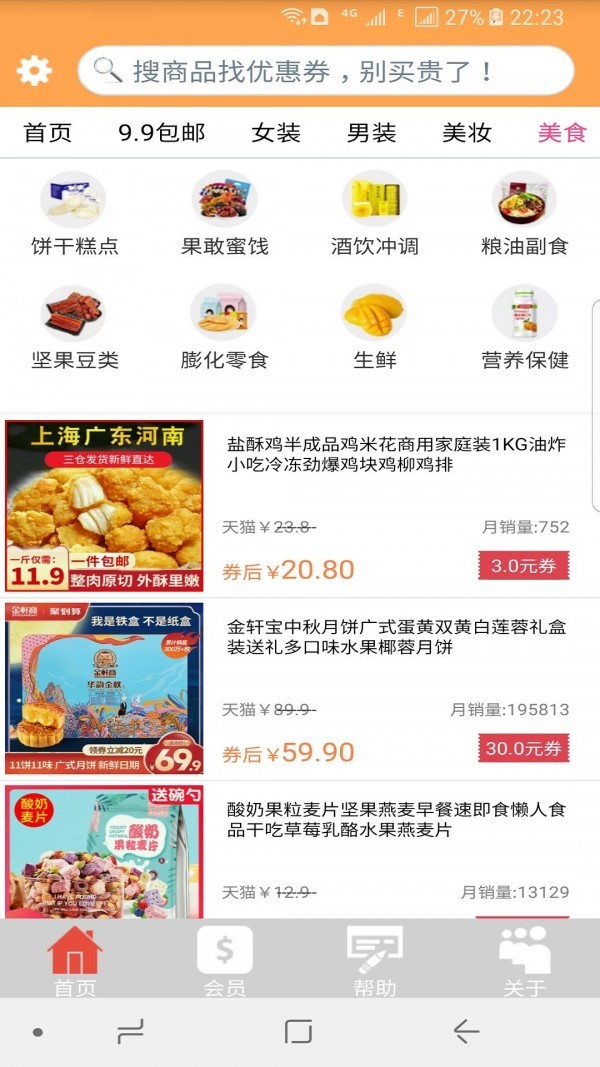View the 粮油副食 category
600x1067 pixels.
tap(524, 214)
